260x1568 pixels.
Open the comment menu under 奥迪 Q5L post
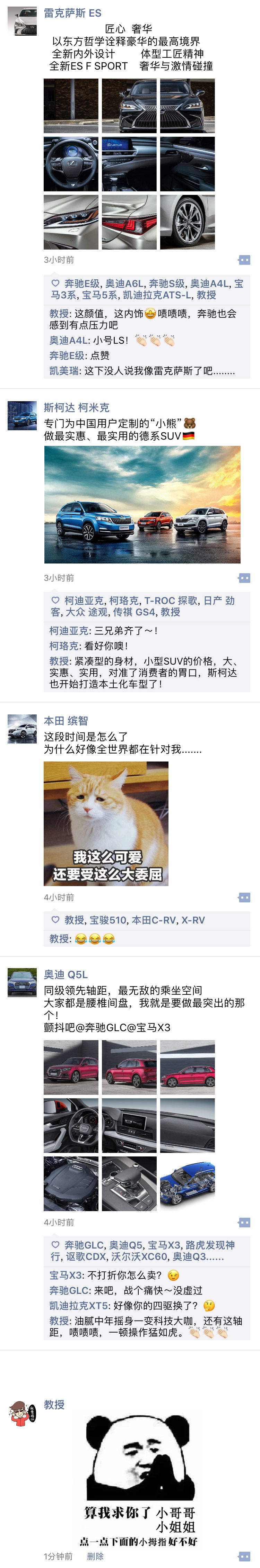tap(243, 1222)
